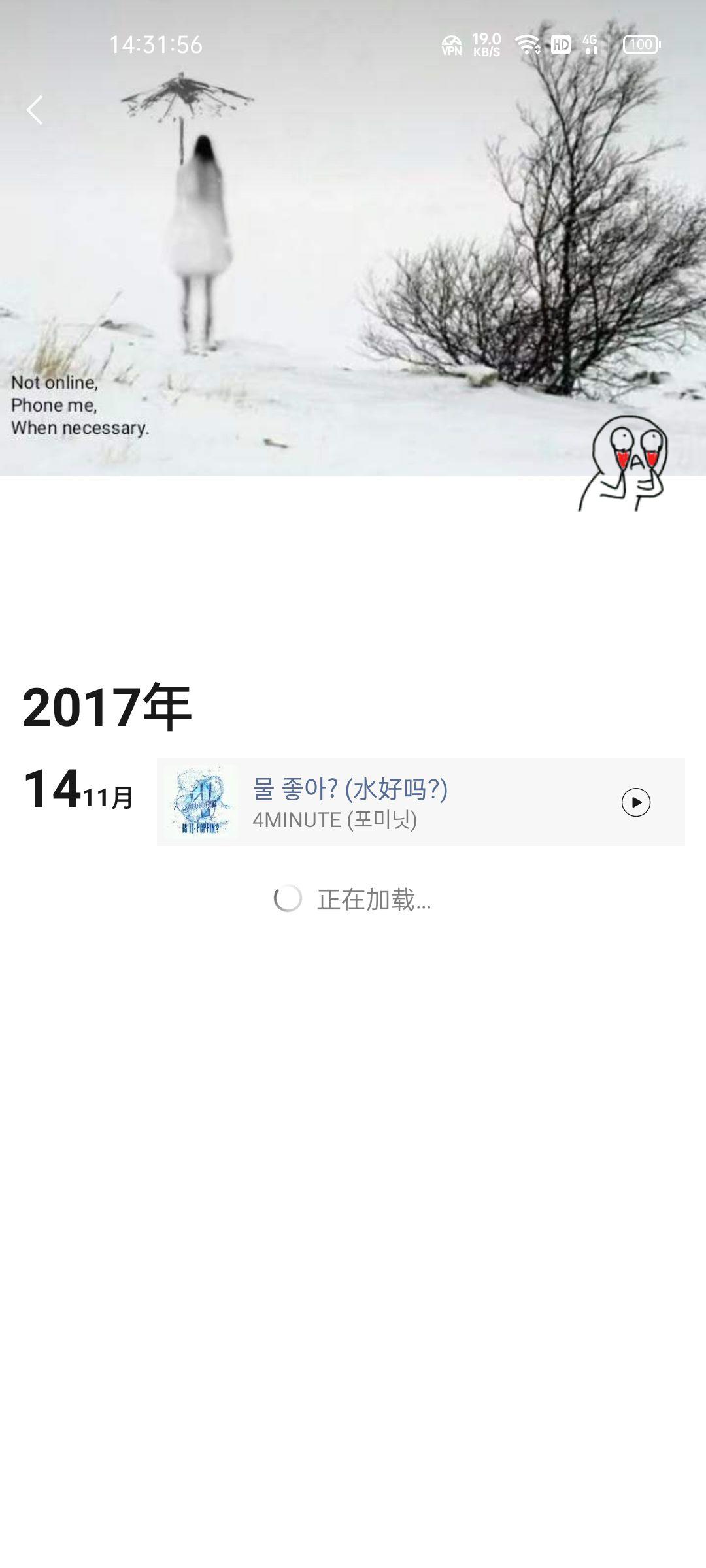This screenshot has width=706, height=1568.
Task: Play the 4MINUTE song 물 좋아?
Action: point(635,802)
